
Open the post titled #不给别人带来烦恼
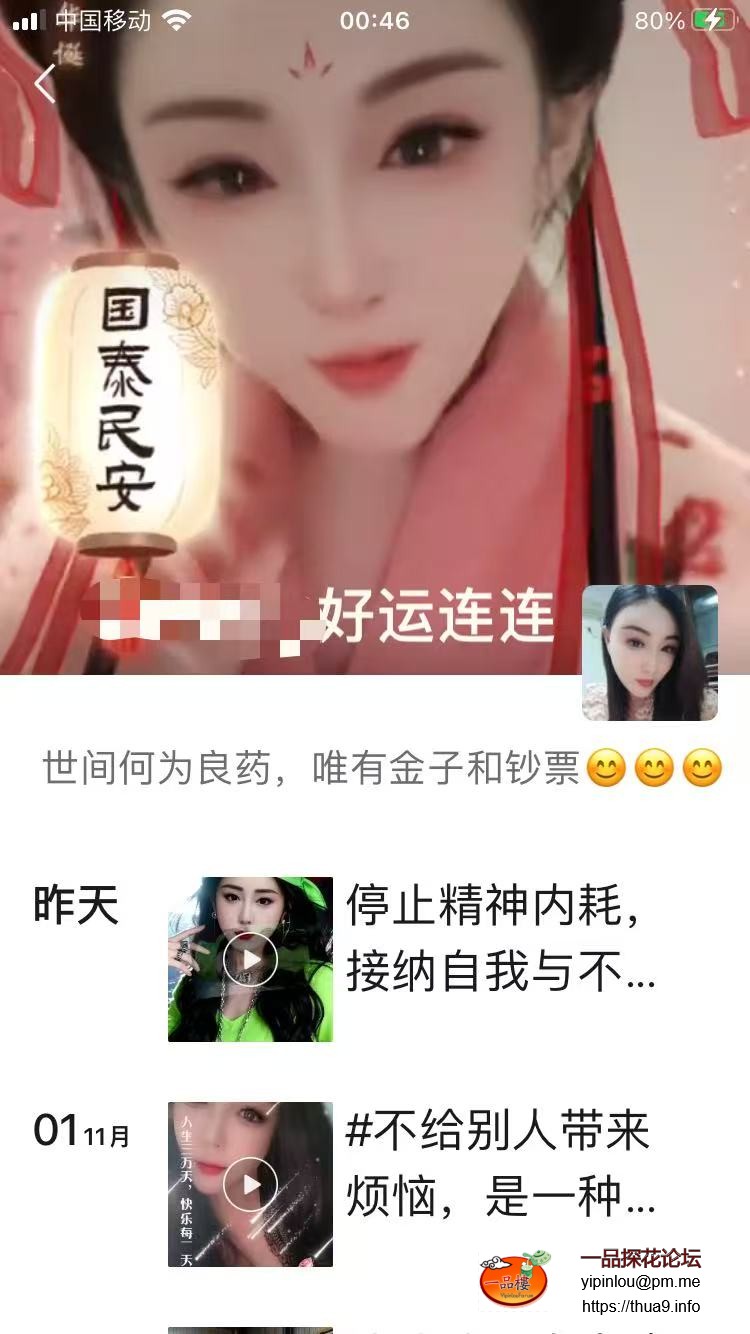tap(500, 1164)
